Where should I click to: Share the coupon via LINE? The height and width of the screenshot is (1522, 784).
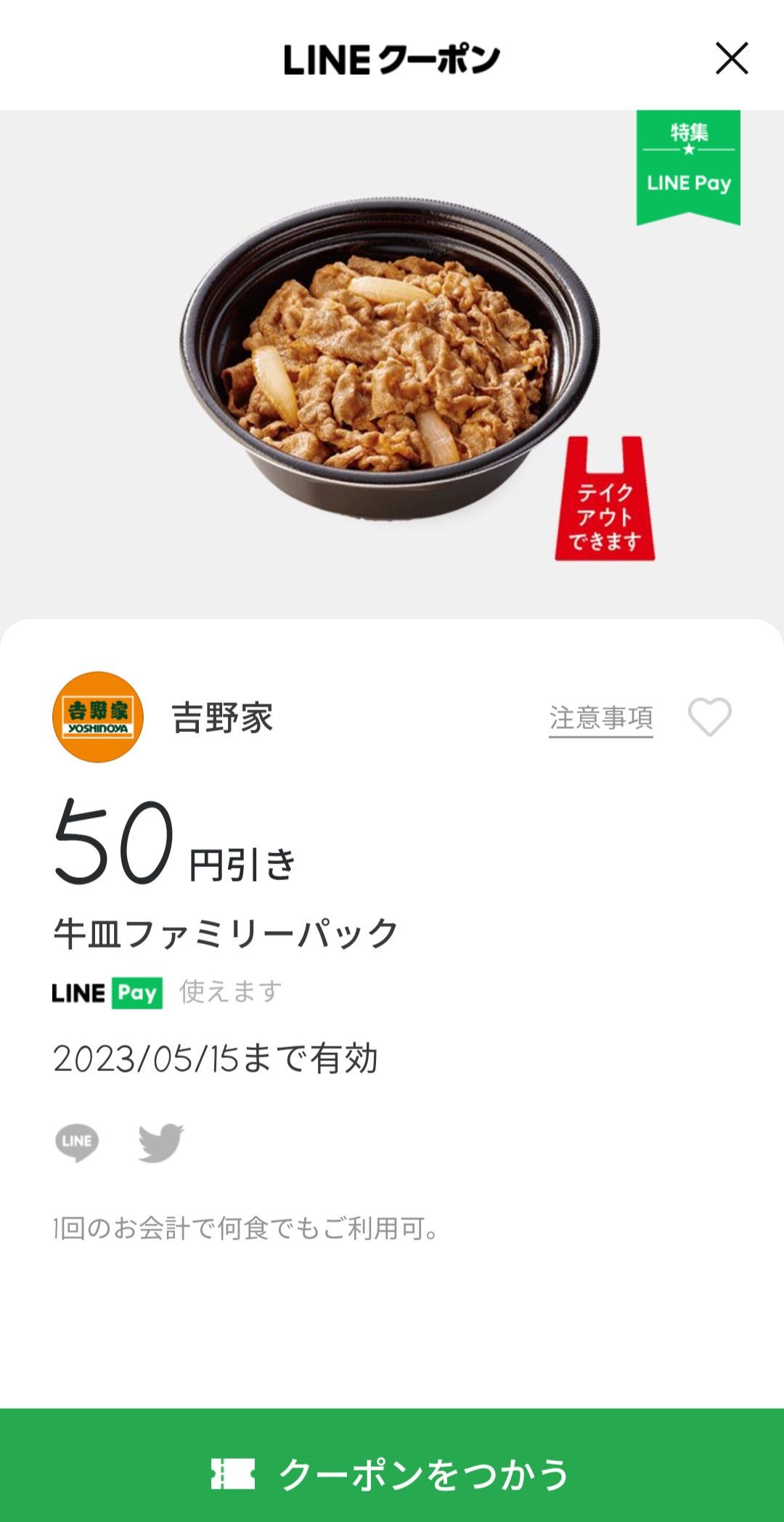[x=77, y=1142]
